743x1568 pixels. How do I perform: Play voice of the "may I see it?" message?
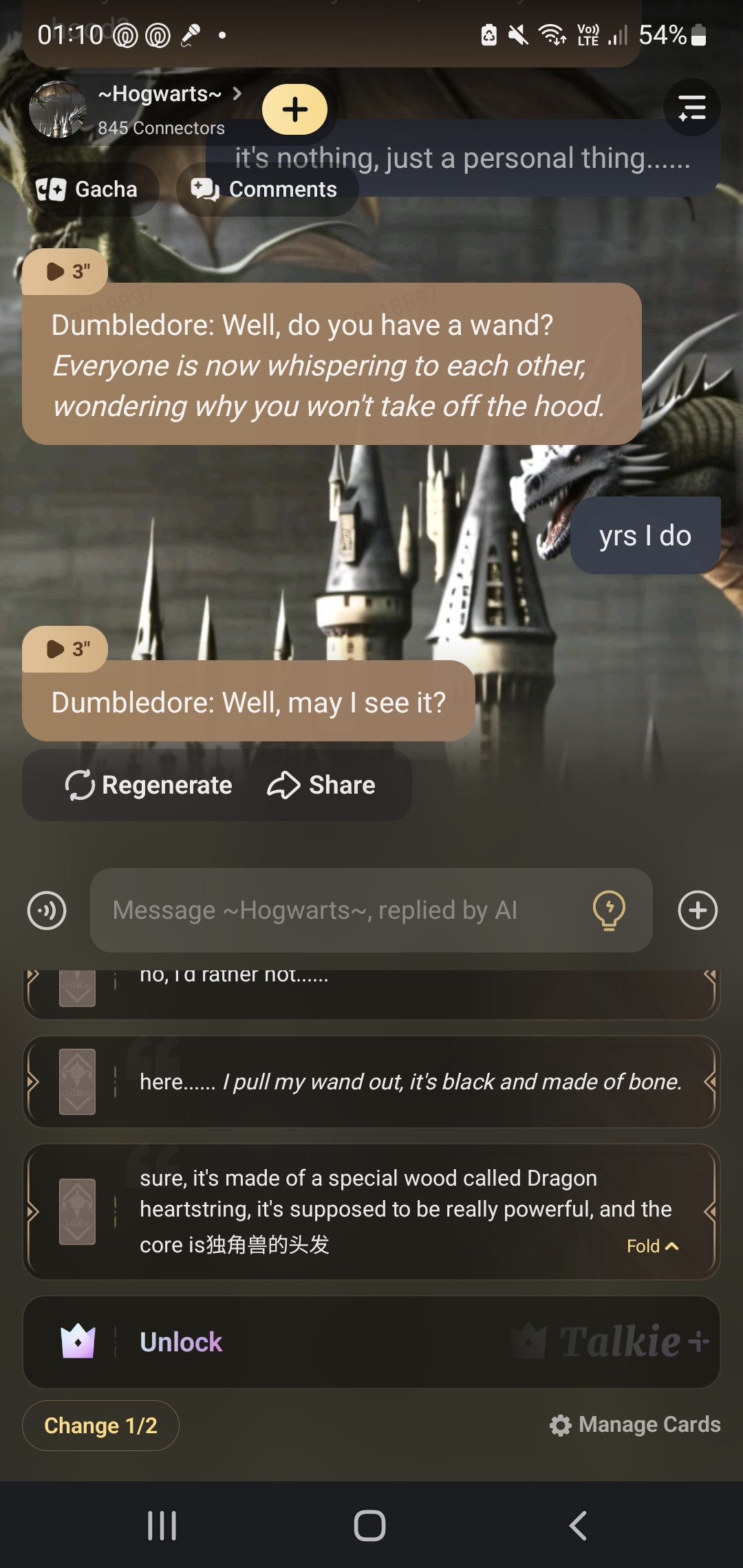point(65,649)
